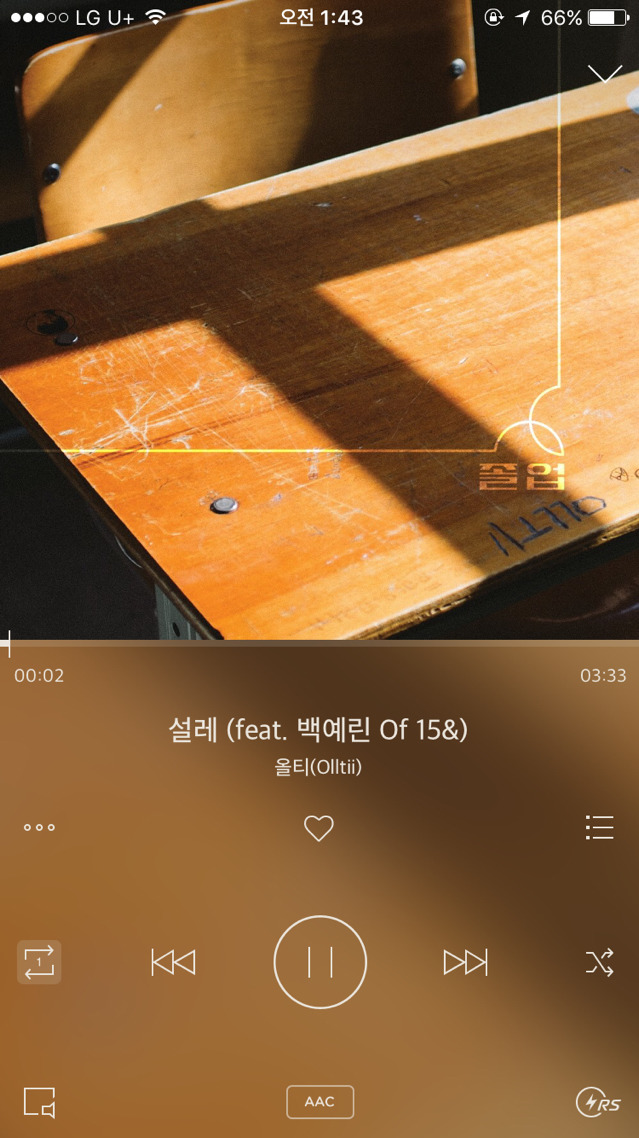The image size is (639, 1138).
Task: Open the three-dot more options menu
Action: click(39, 828)
